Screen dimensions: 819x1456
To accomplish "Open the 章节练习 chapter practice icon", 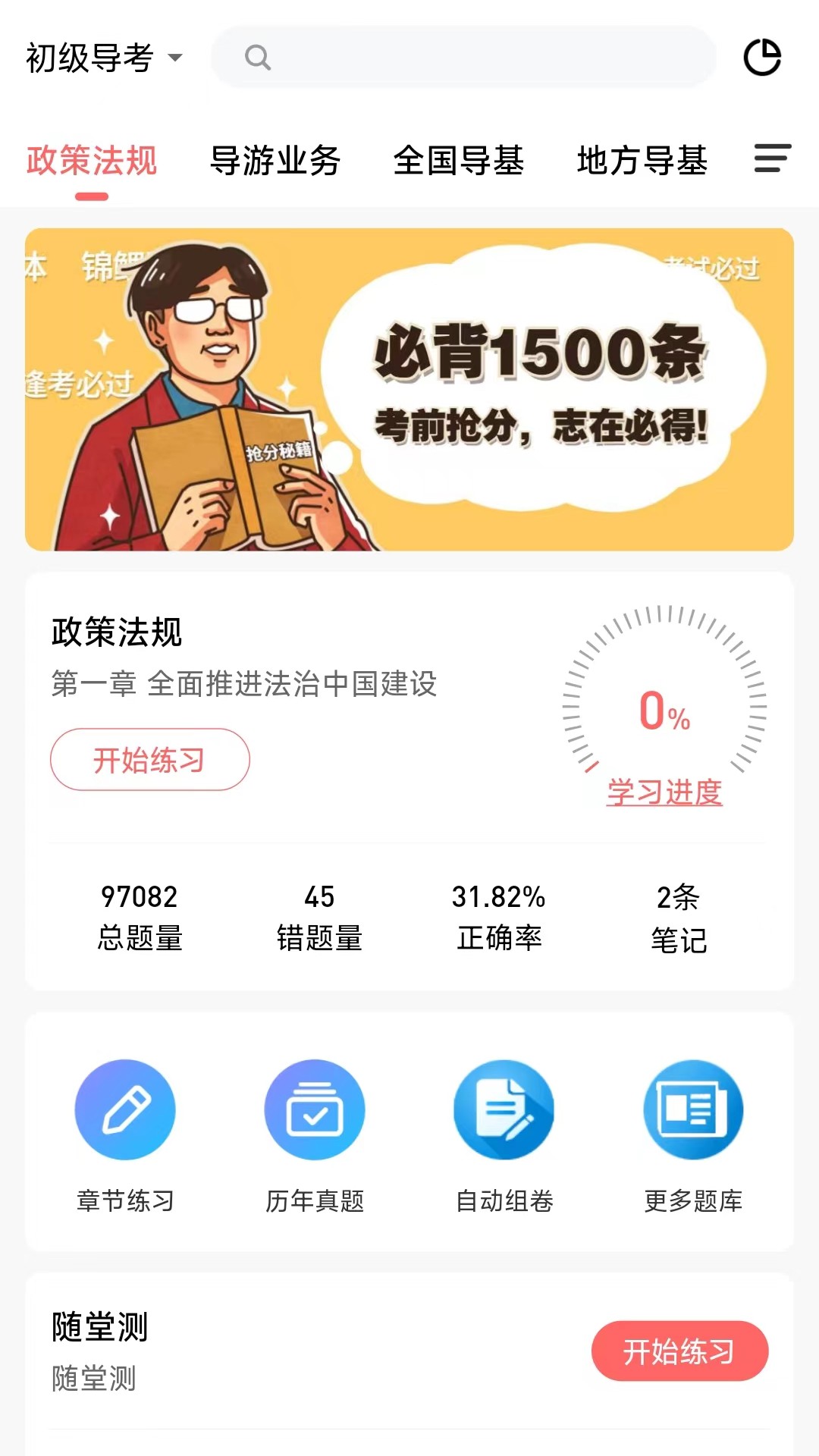I will point(126,1109).
